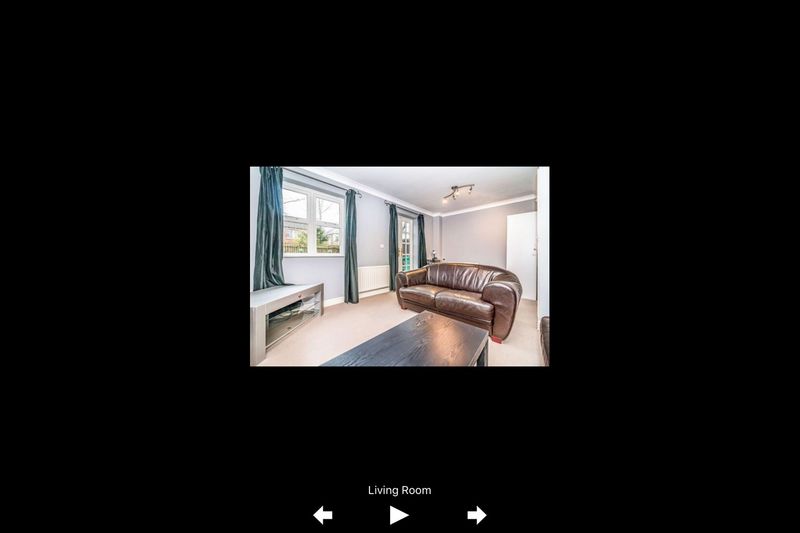Go to the previous photo
The image size is (800, 533).
point(322,515)
